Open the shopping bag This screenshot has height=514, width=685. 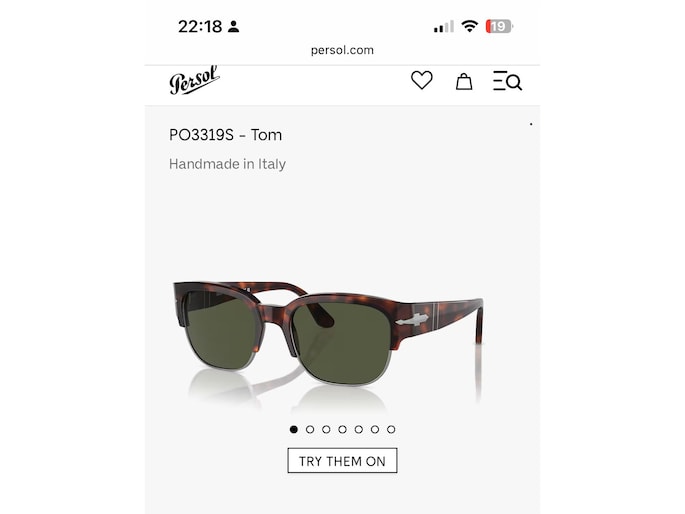click(x=464, y=82)
